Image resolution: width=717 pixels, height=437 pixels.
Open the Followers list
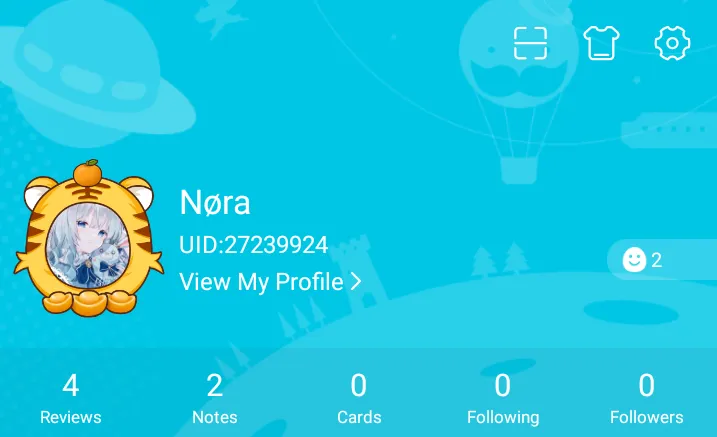pos(646,398)
